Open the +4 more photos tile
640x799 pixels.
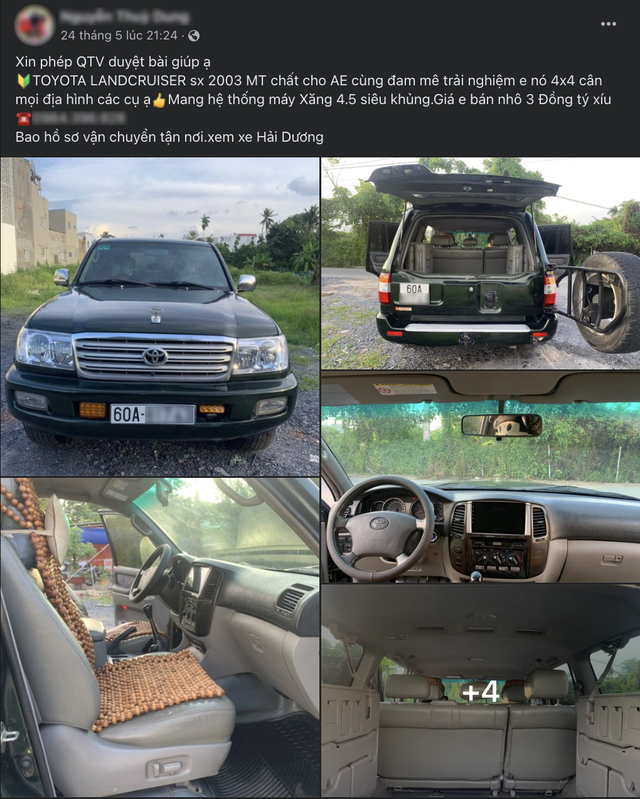(x=480, y=691)
